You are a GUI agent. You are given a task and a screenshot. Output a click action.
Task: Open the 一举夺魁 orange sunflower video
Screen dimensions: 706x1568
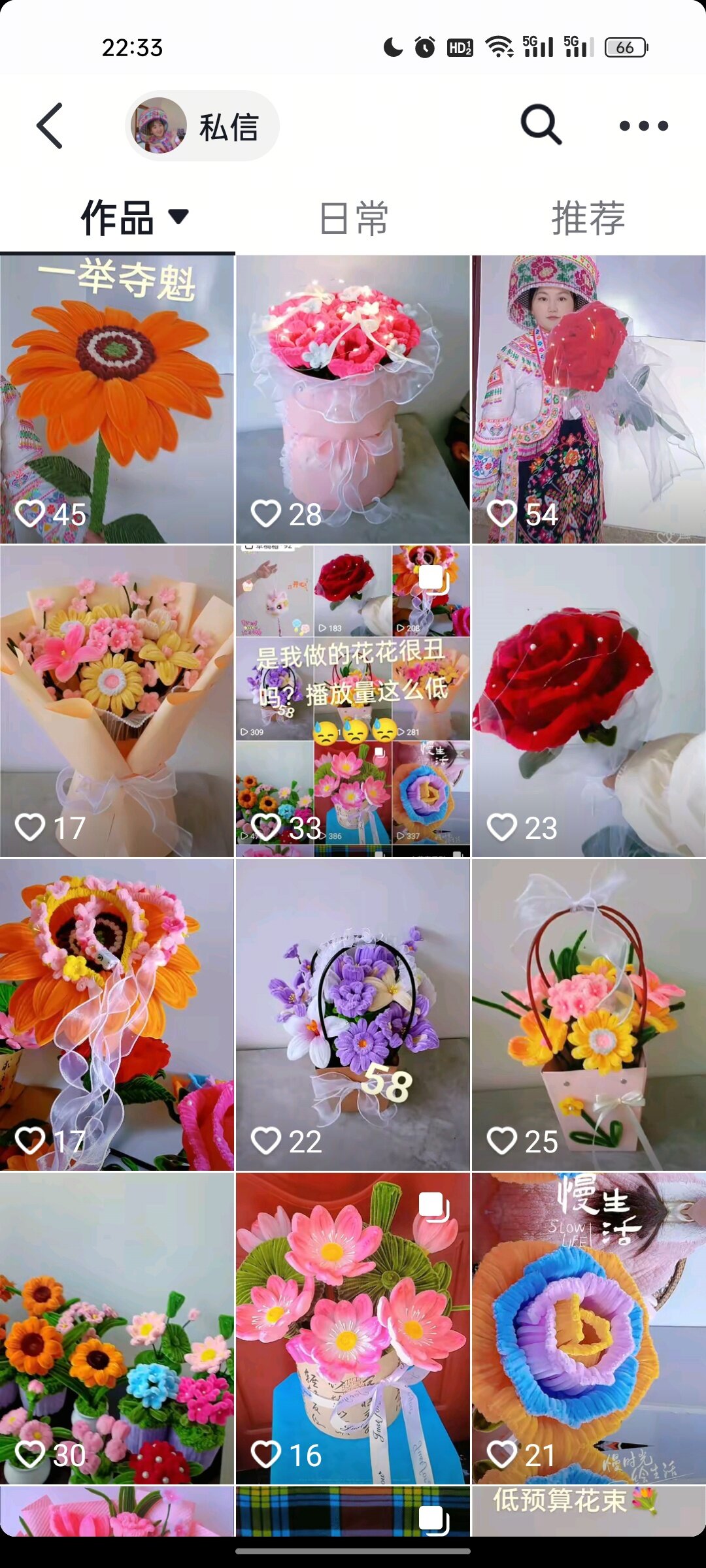point(117,399)
